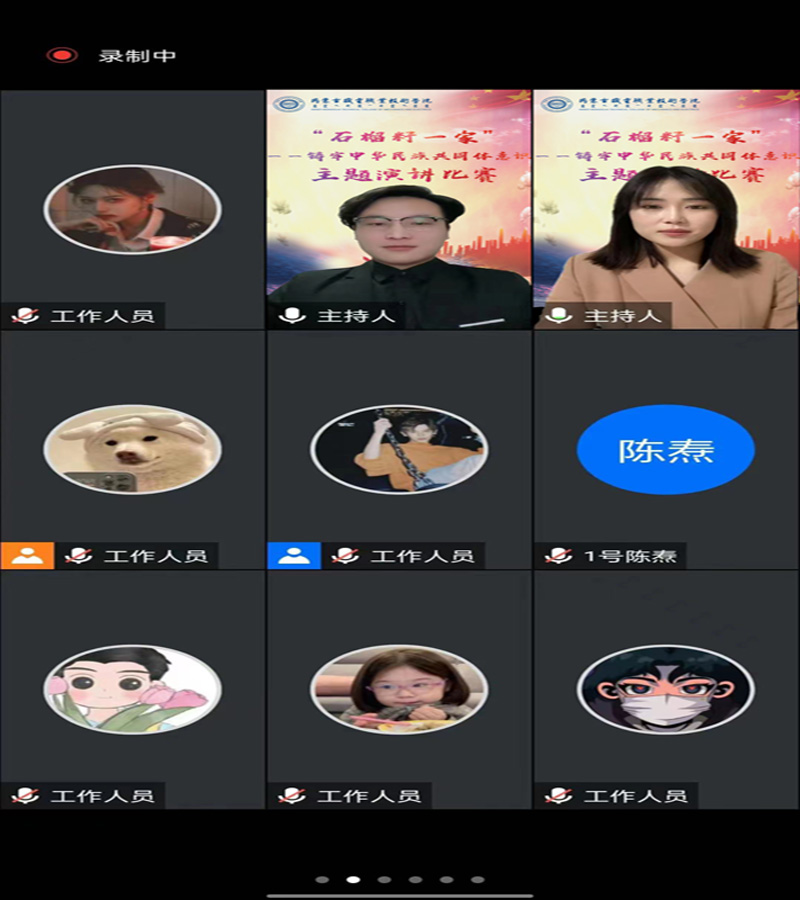This screenshot has width=800, height=900.
Task: Open the 工作人员 tile with masked cartoon avatar
Action: coord(666,690)
